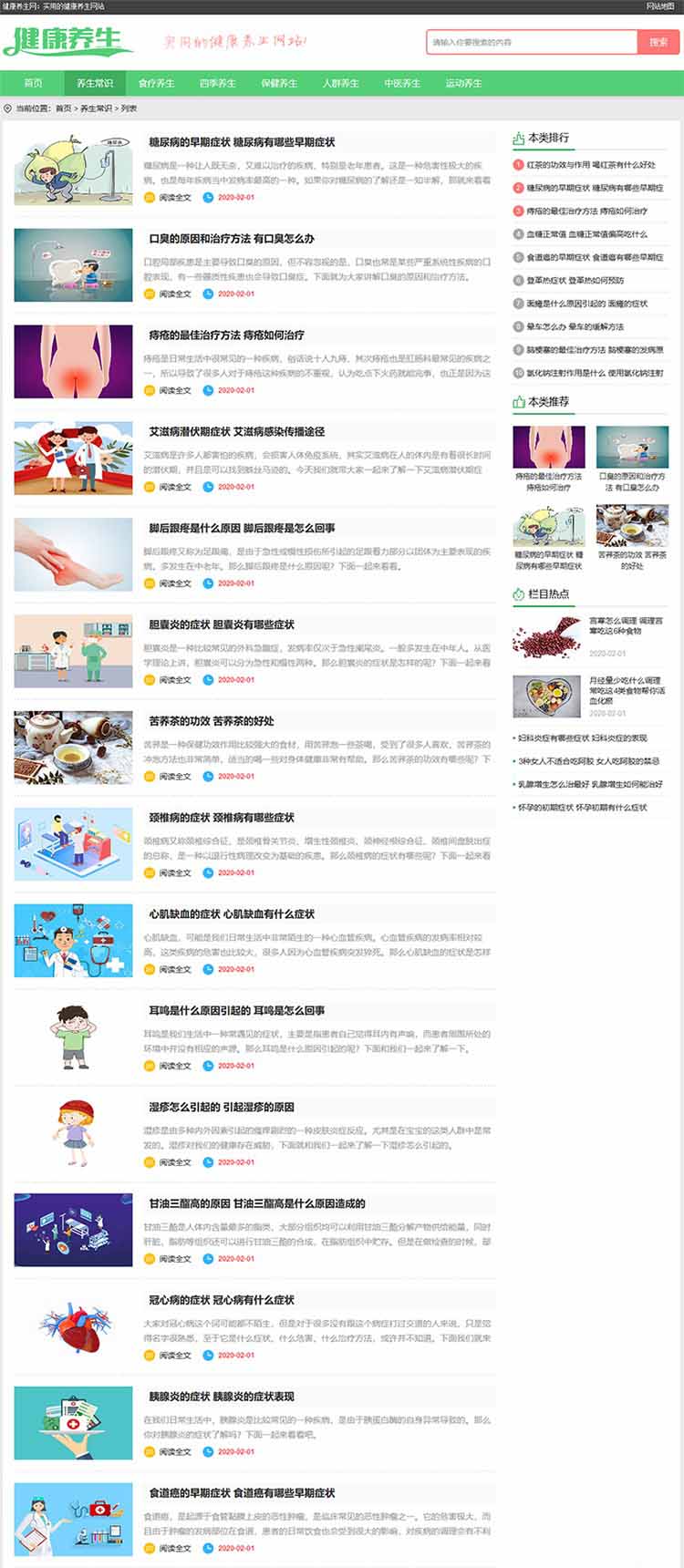Go to 人群养生 tab
The height and width of the screenshot is (1568, 684).
(340, 83)
